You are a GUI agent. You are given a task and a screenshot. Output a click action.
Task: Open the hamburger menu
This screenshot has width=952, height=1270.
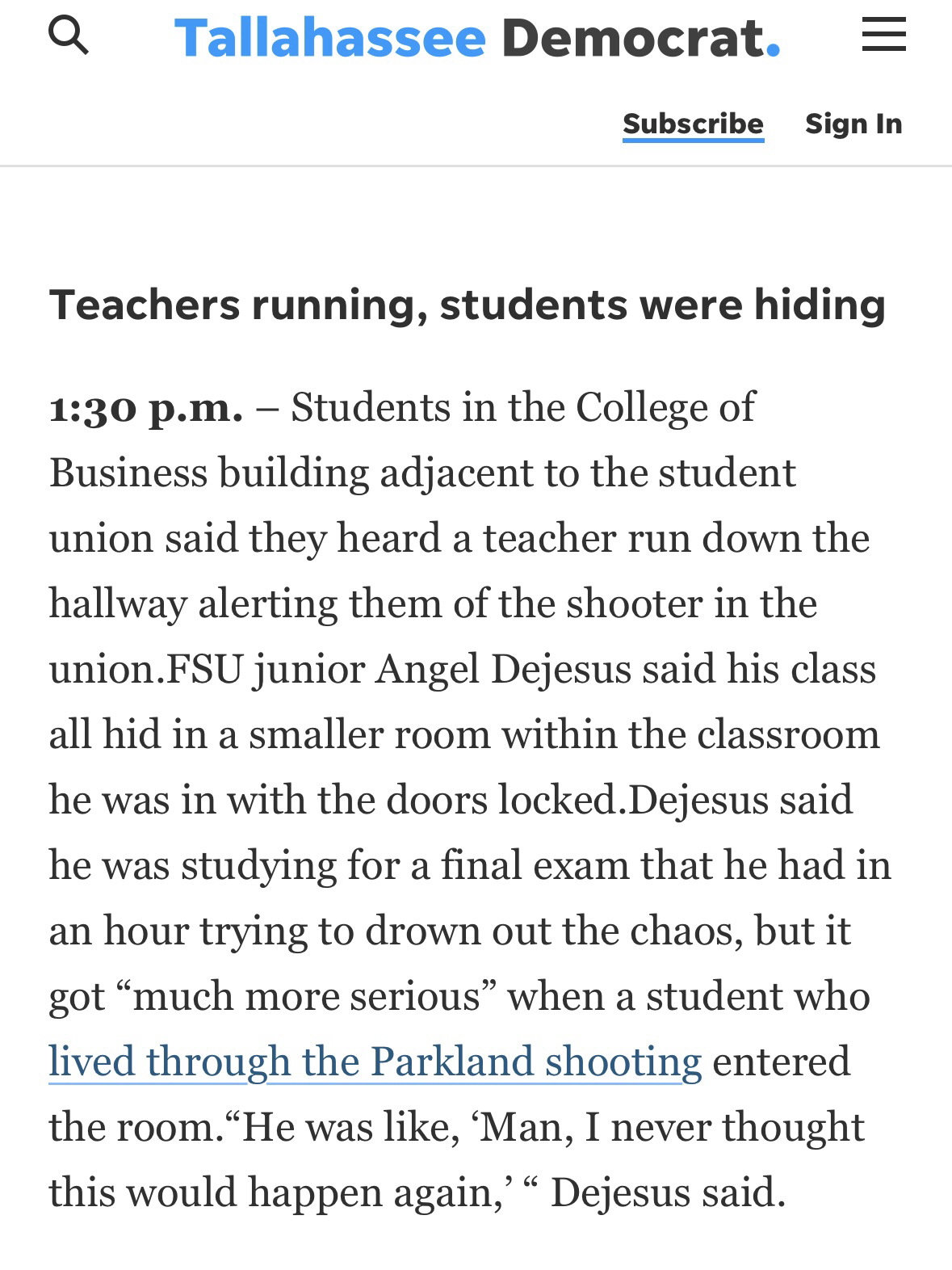[883, 36]
